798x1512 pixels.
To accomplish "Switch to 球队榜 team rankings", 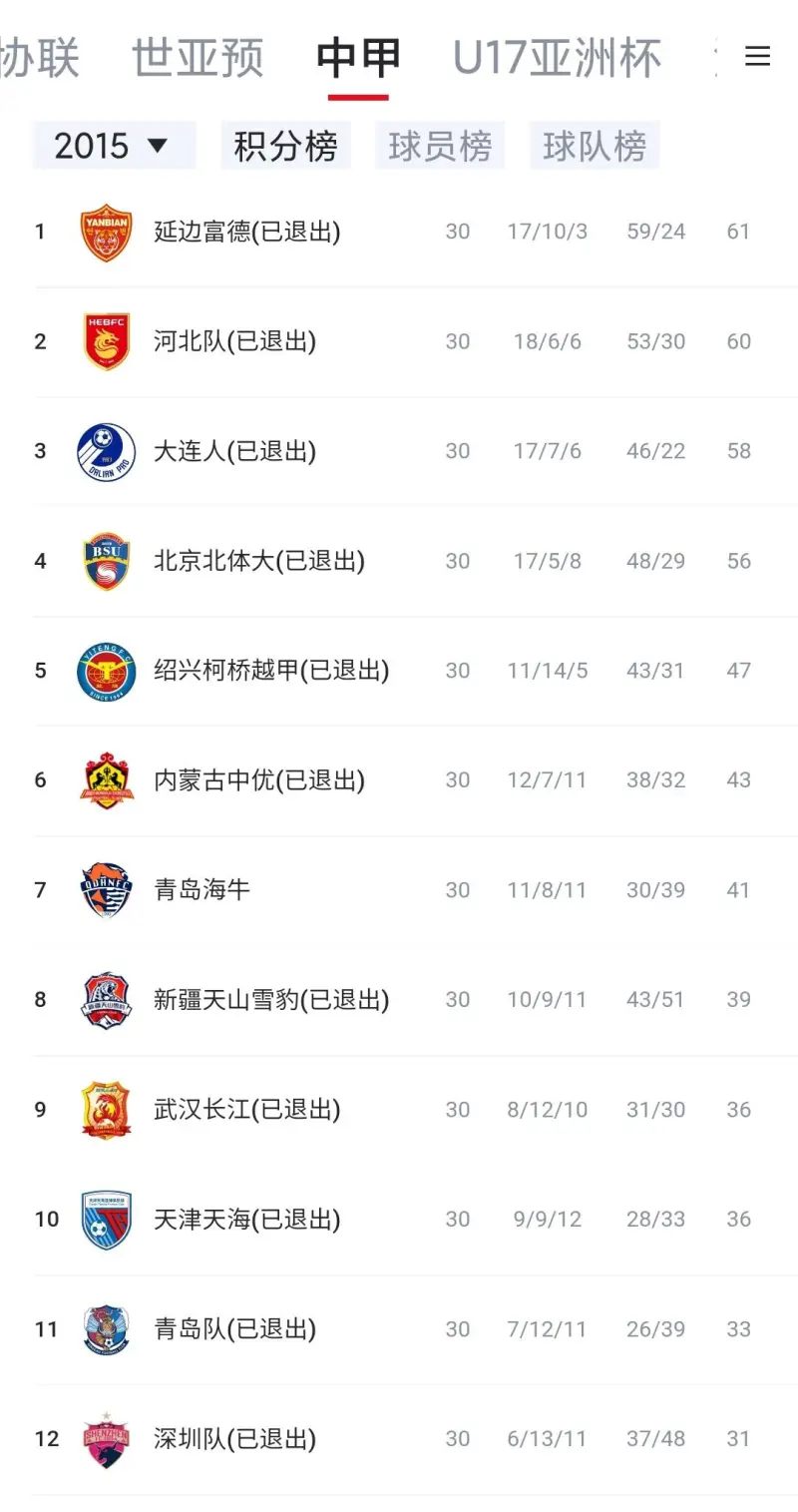I will click(x=595, y=146).
